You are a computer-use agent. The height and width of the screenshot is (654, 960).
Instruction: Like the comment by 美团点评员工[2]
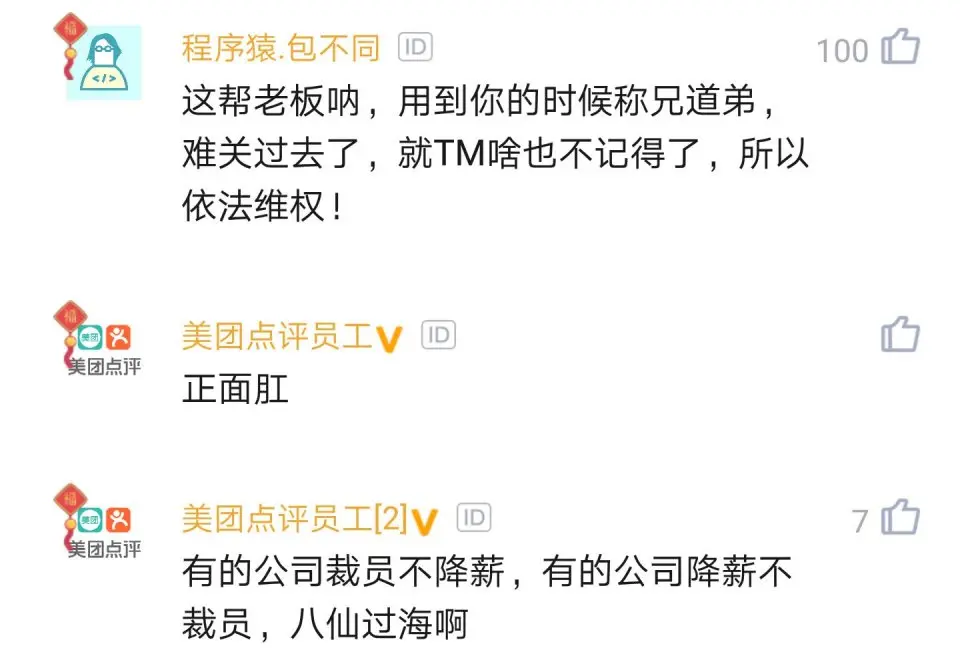[900, 519]
